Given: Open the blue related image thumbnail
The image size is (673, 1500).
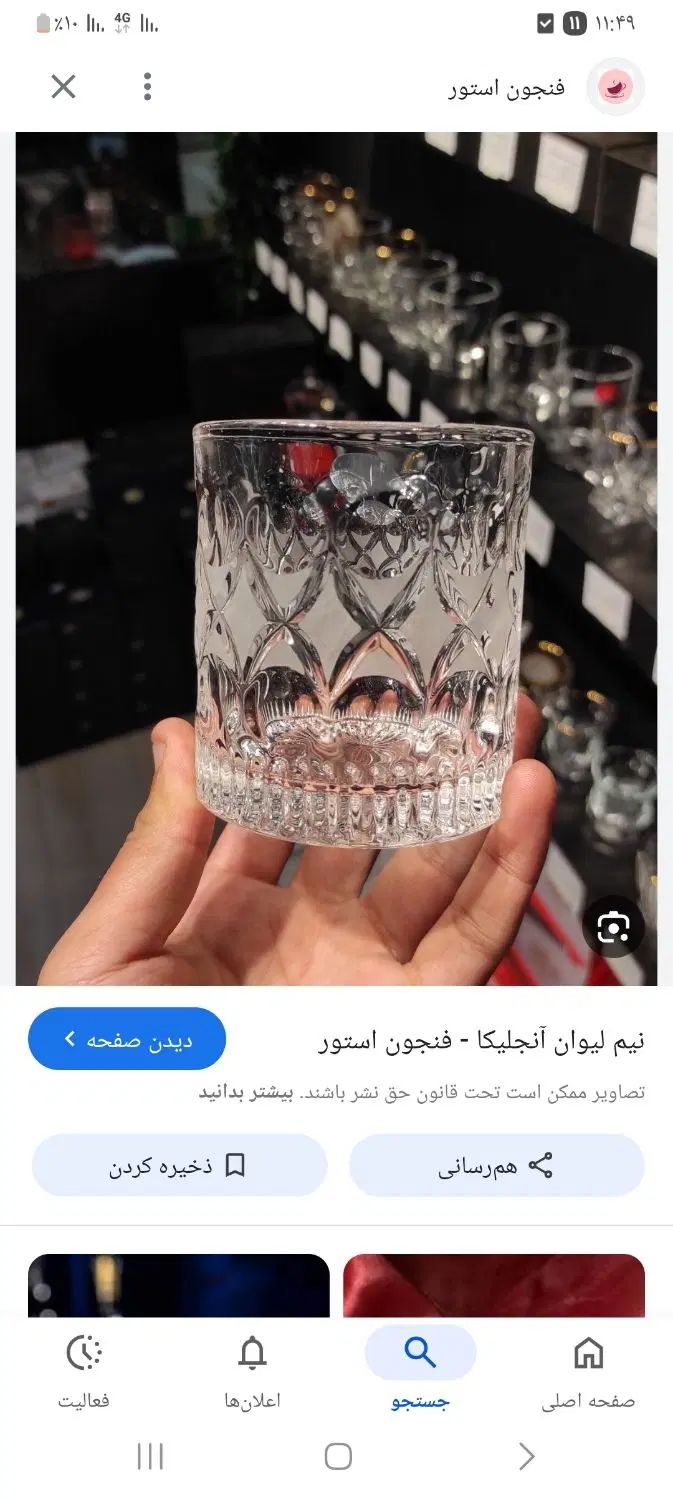Looking at the screenshot, I should (178, 1284).
